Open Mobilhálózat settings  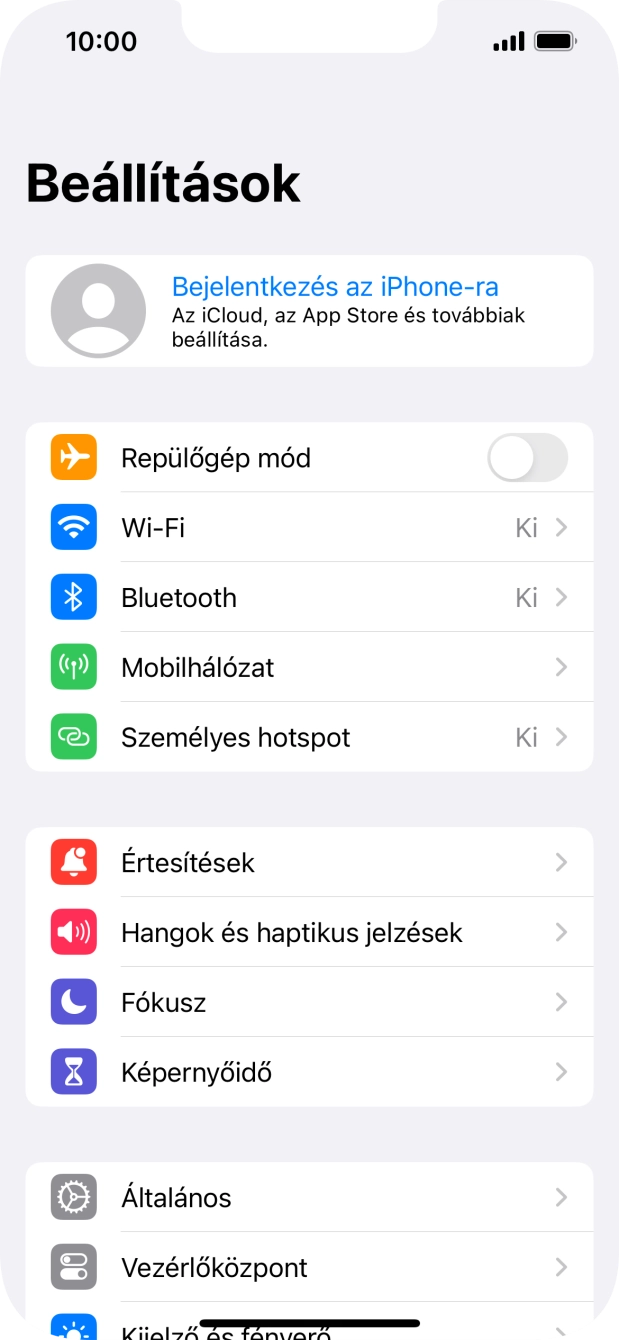point(309,668)
